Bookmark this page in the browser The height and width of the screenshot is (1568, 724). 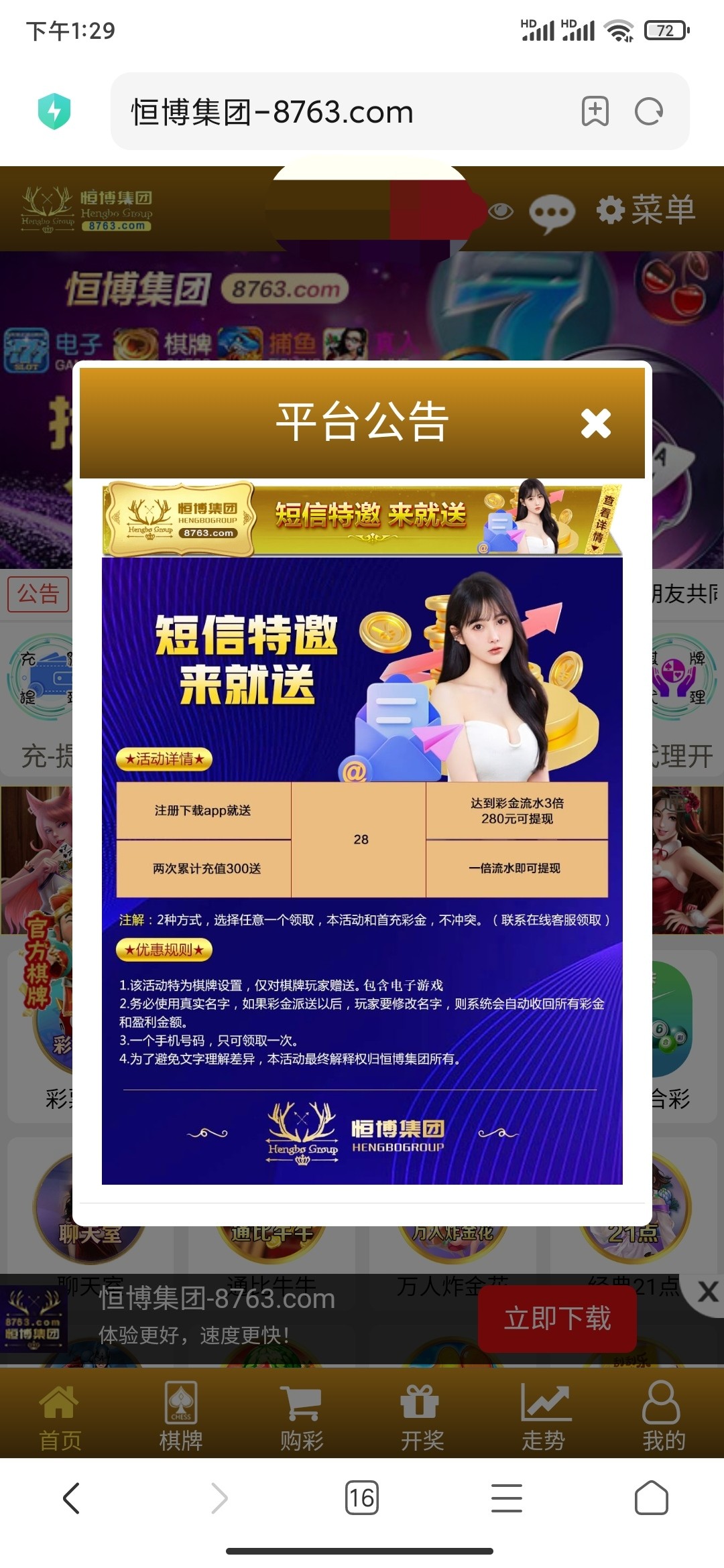click(x=595, y=111)
